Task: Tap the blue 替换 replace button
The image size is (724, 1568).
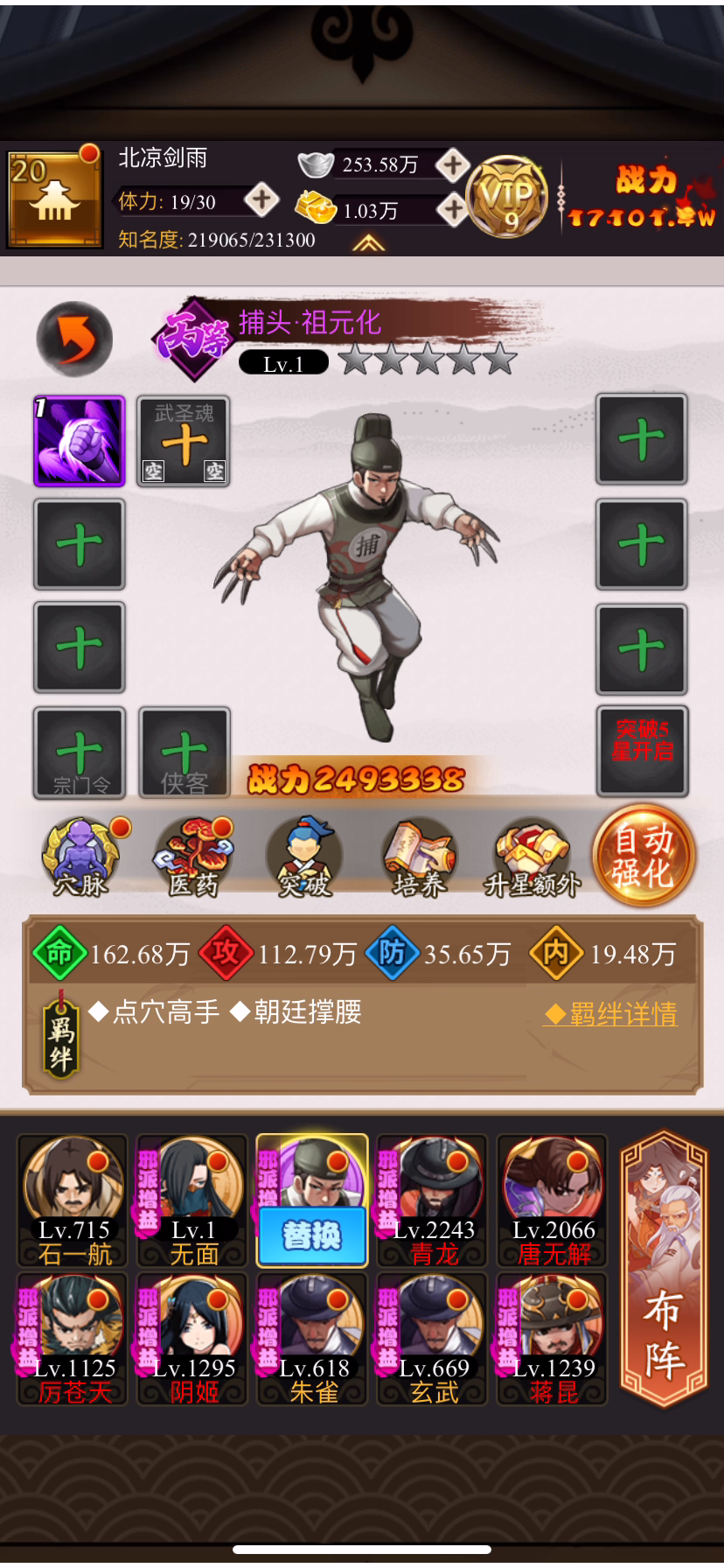Action: pyautogui.click(x=311, y=1235)
